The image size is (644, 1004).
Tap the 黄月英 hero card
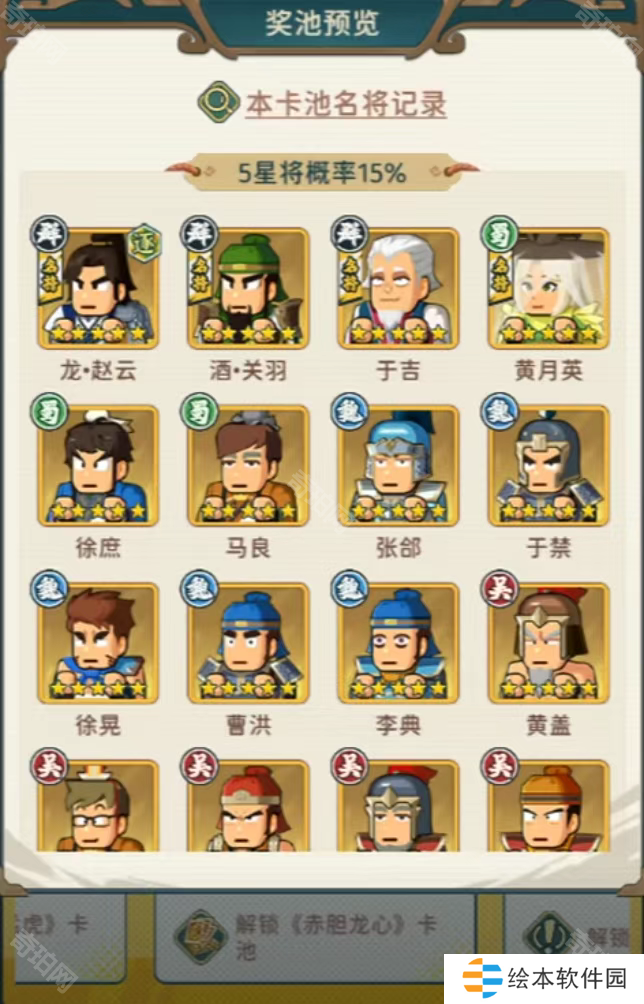pyautogui.click(x=548, y=288)
